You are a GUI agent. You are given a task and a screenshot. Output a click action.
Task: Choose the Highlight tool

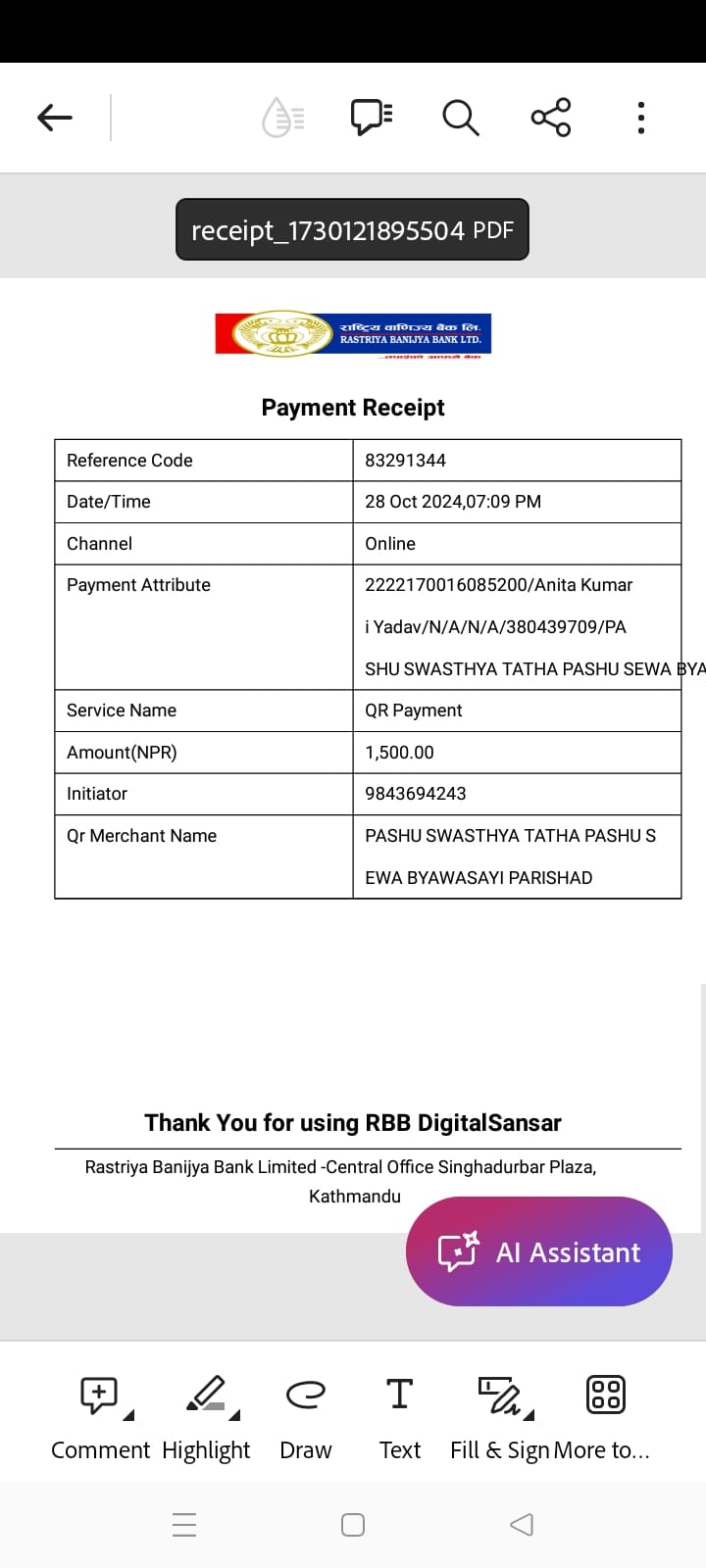207,1418
